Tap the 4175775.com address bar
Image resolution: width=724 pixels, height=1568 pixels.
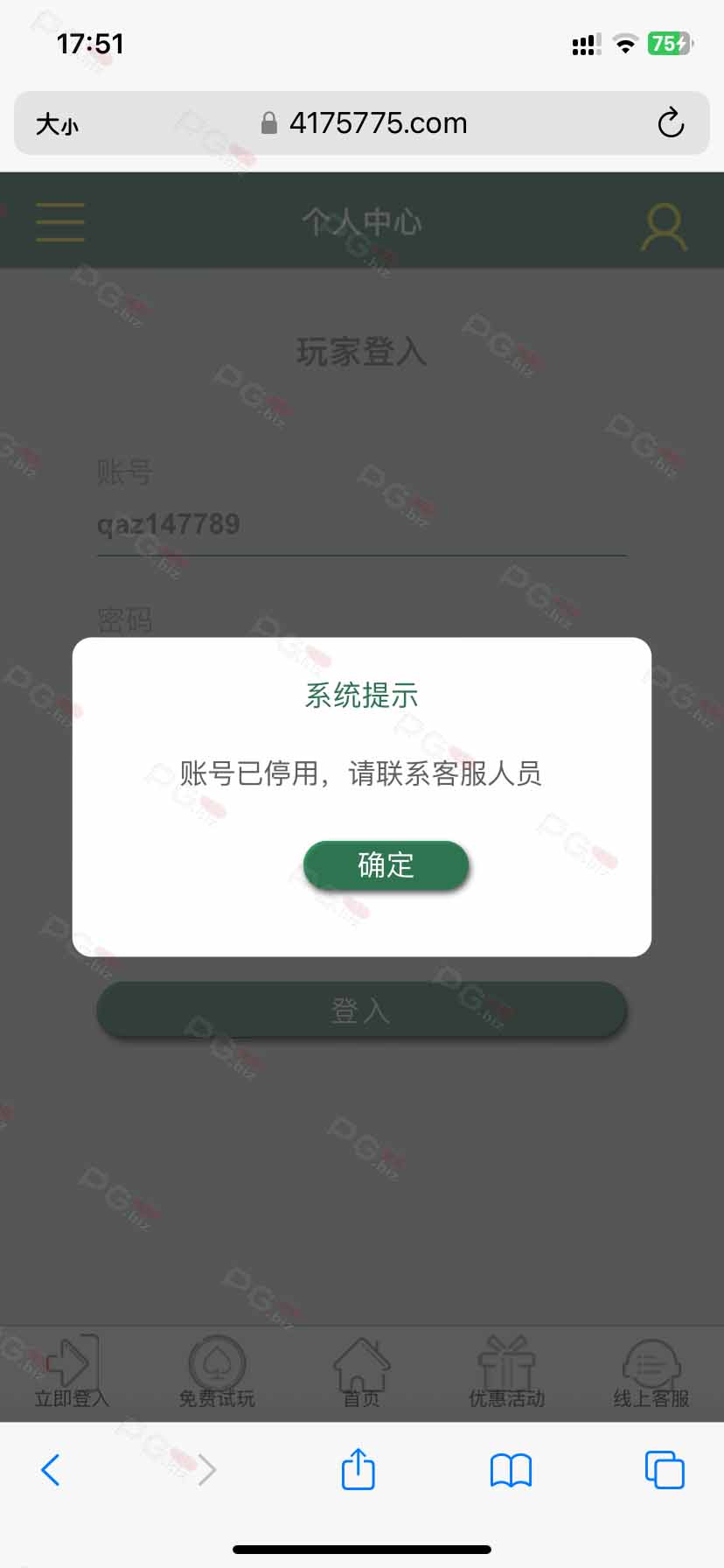click(362, 123)
